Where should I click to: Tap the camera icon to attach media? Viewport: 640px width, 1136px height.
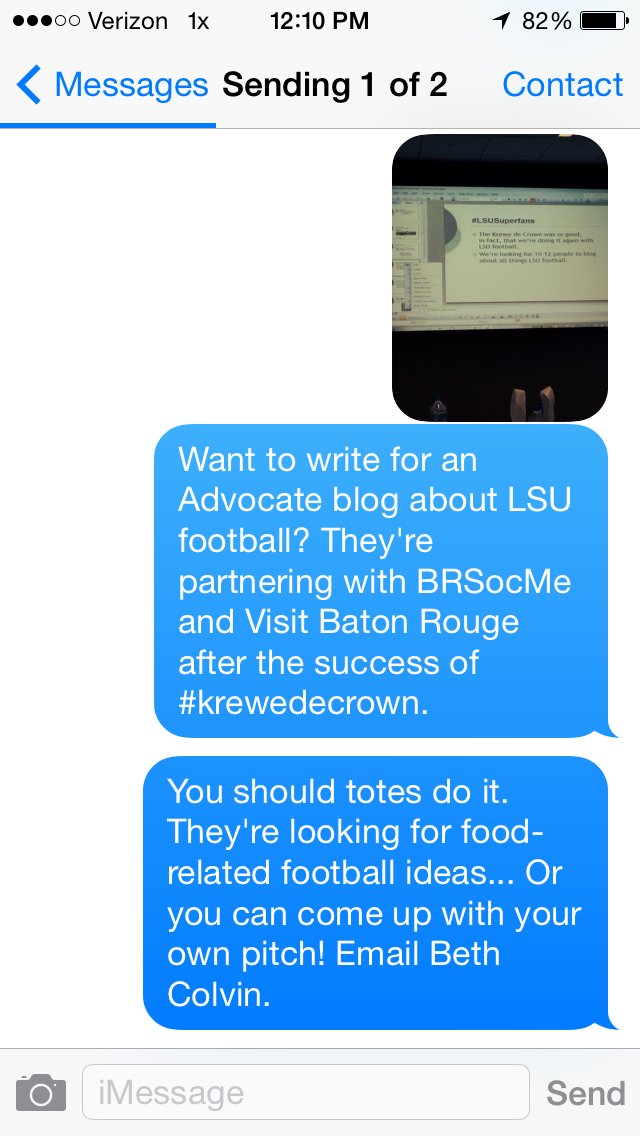click(x=41, y=1092)
